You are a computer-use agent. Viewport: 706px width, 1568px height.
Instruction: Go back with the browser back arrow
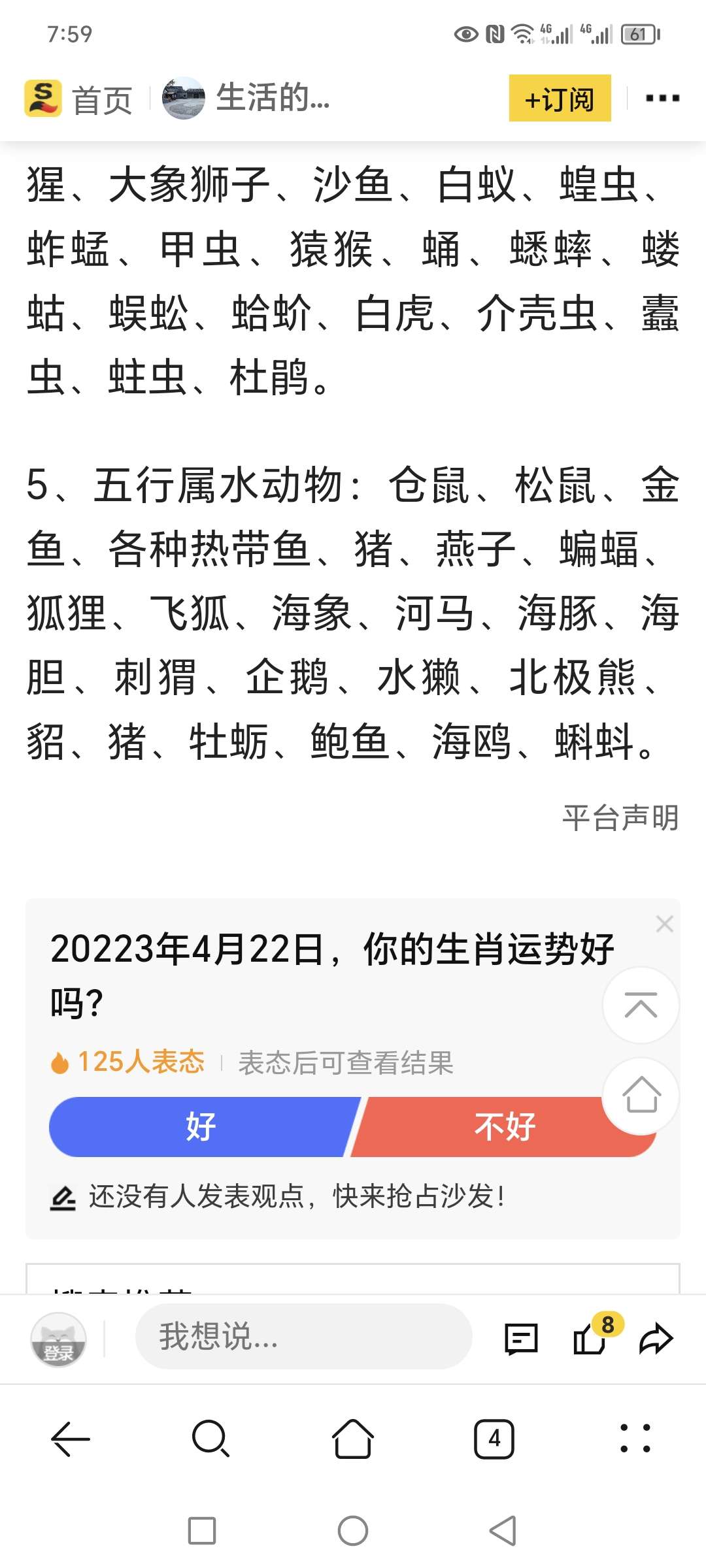click(71, 1439)
